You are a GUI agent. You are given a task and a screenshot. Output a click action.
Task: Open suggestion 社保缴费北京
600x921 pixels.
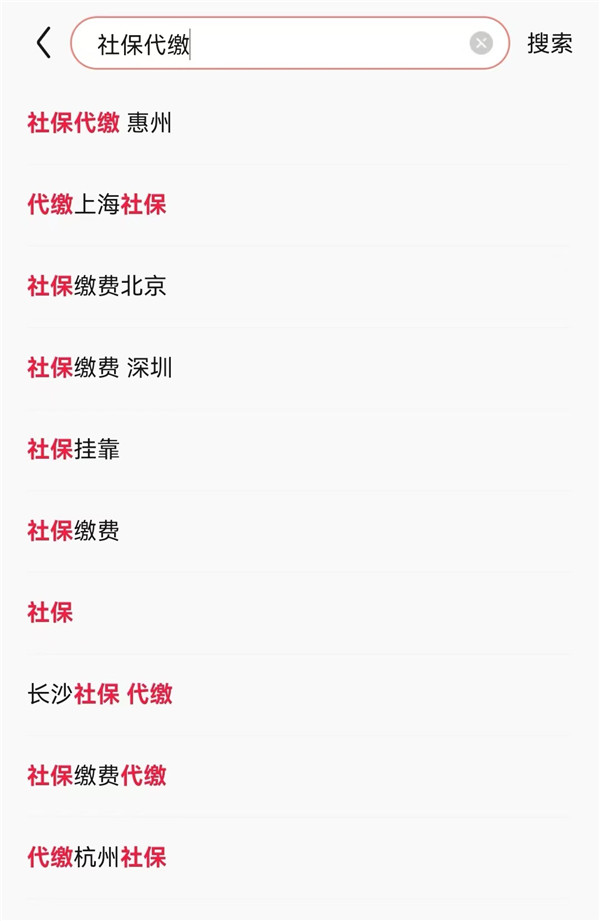[x=97, y=286]
